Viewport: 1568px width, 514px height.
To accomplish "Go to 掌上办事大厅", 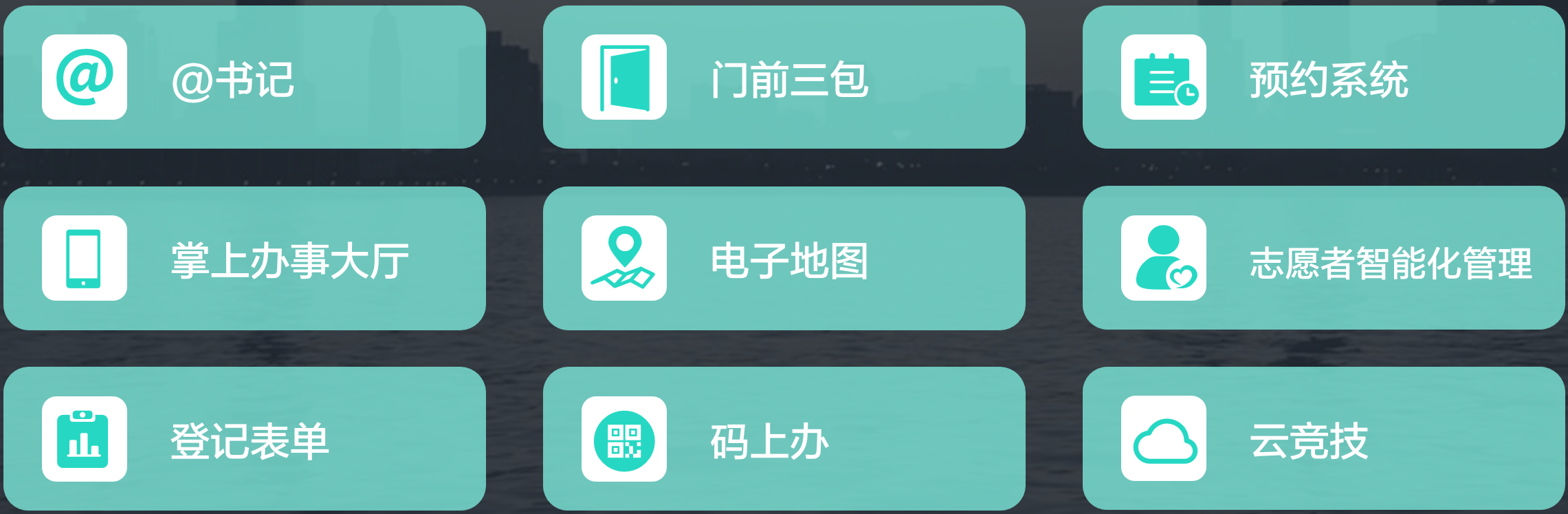I will (x=244, y=258).
